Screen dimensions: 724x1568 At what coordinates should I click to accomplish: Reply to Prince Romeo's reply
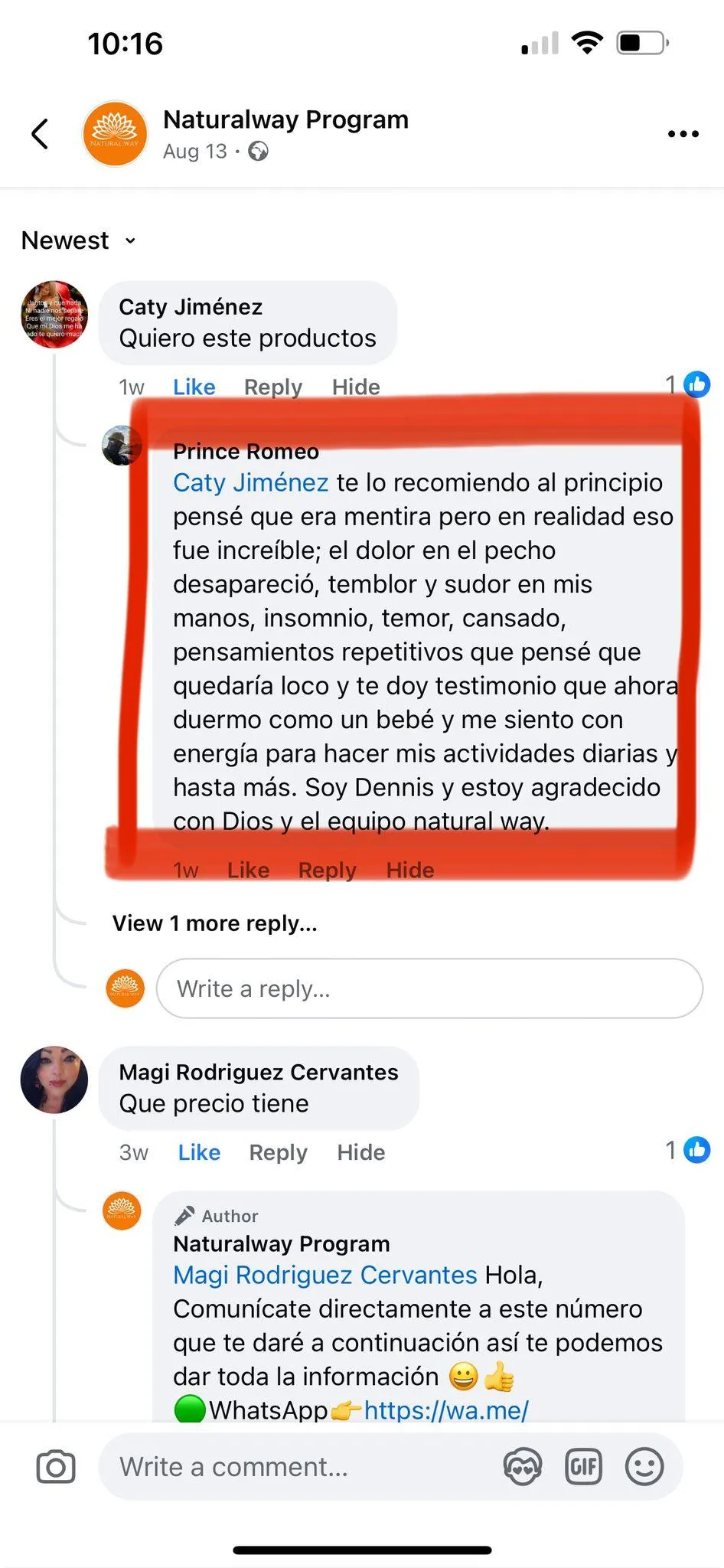328,870
